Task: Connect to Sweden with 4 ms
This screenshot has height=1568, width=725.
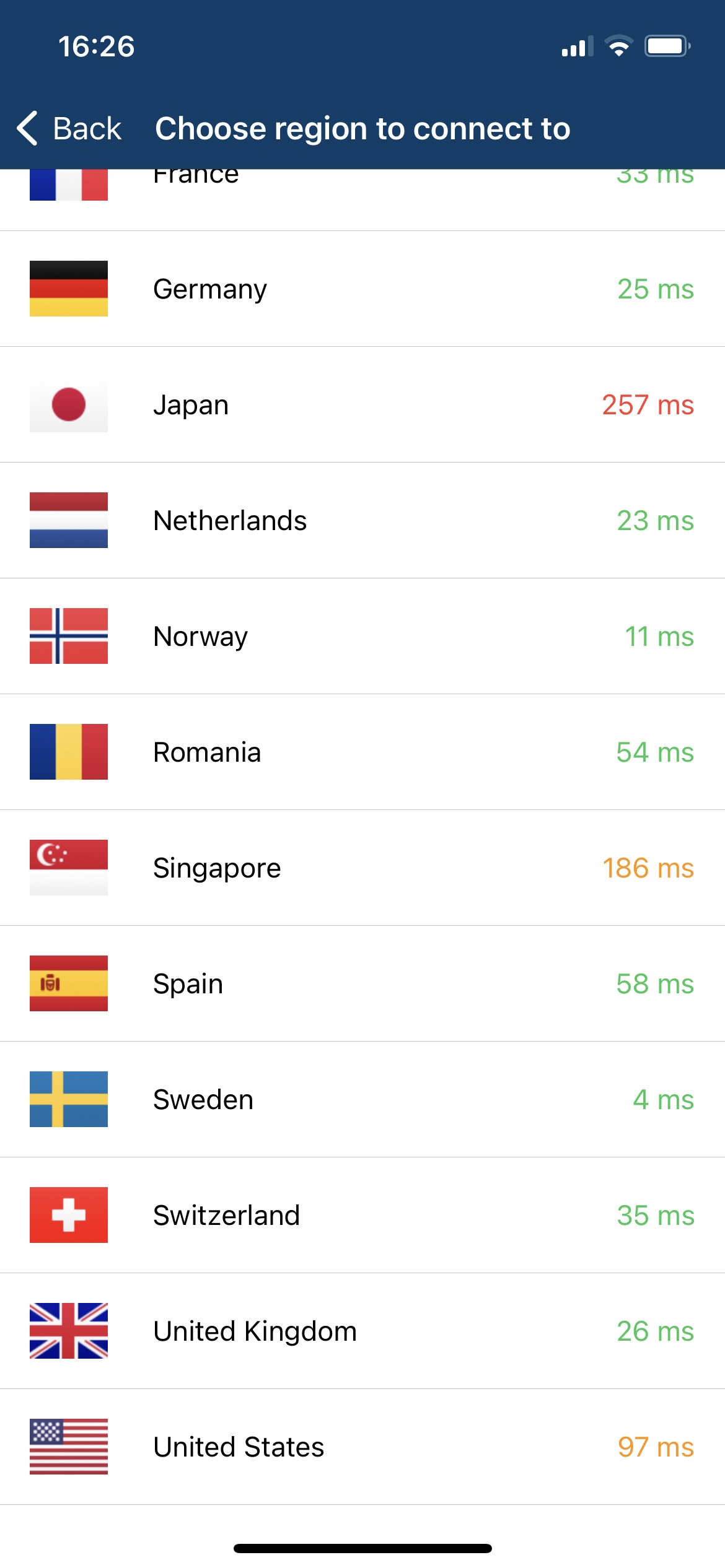Action: click(362, 1099)
